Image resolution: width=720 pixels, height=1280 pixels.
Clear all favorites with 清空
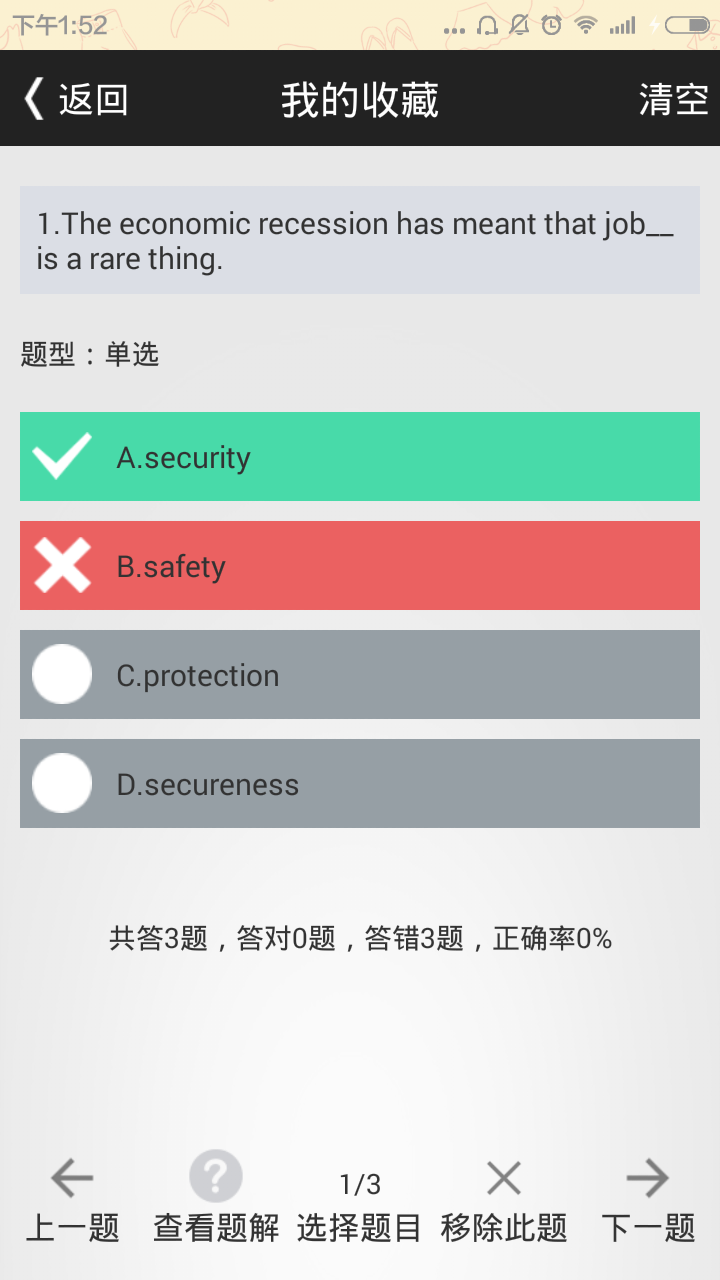click(x=673, y=99)
